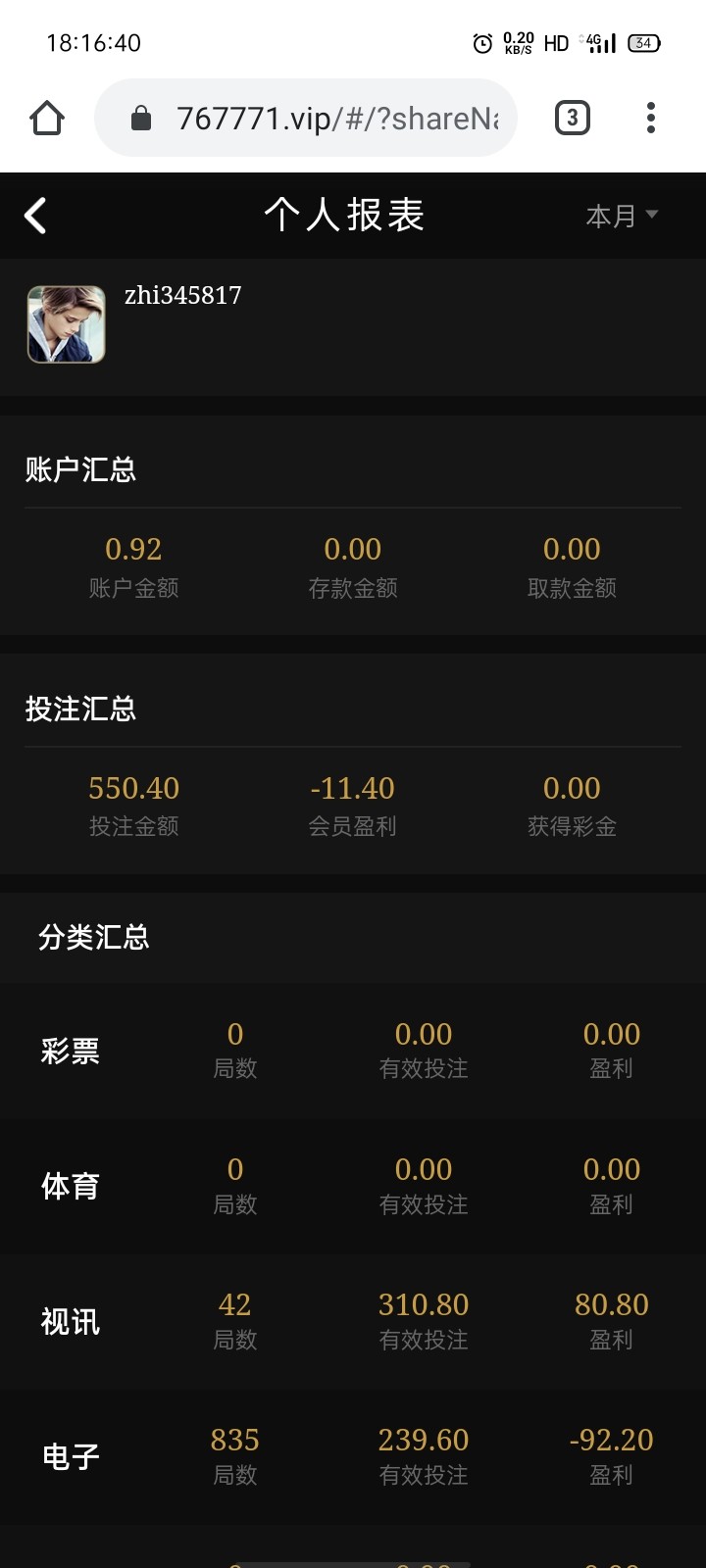Open the browser overflow menu
706x1568 pixels.
tap(650, 119)
